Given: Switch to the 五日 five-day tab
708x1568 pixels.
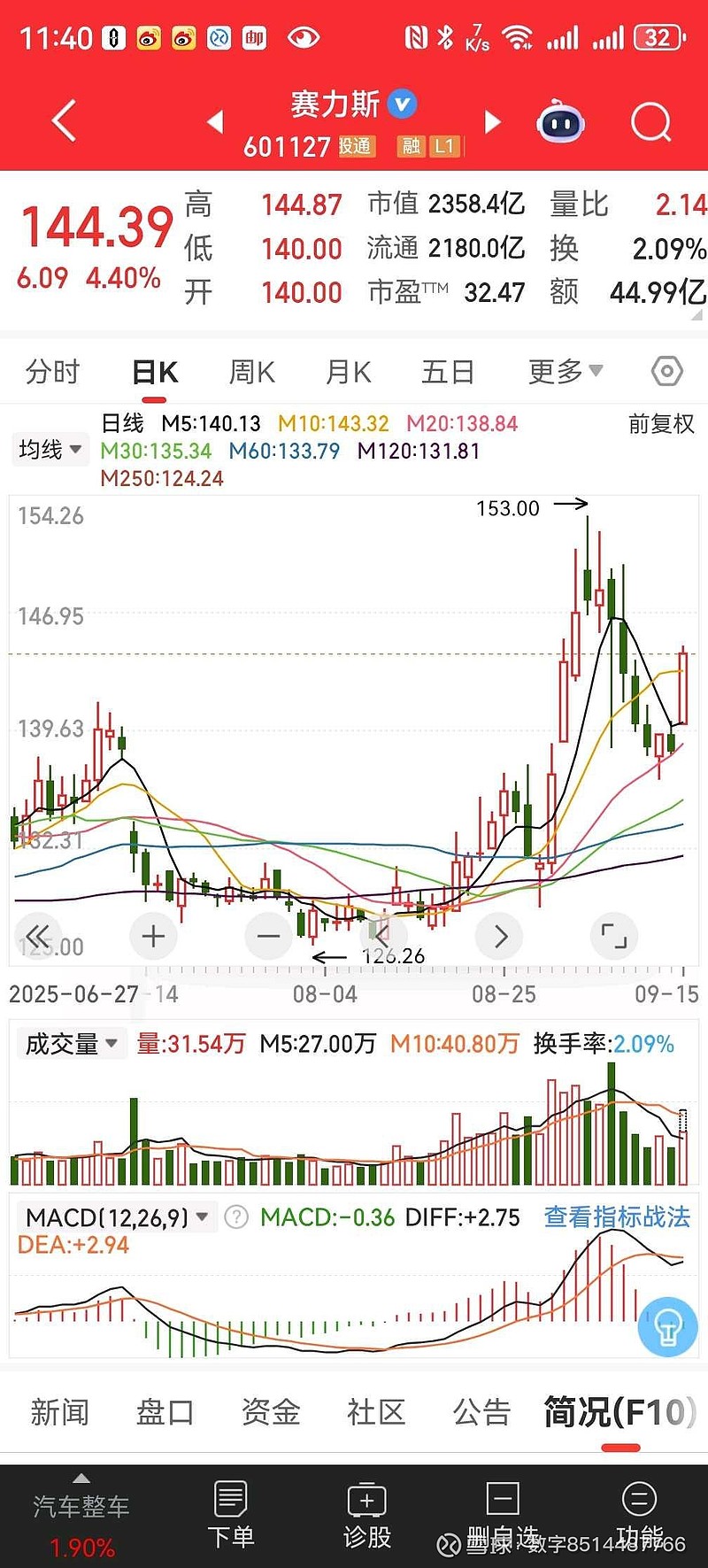Looking at the screenshot, I should (x=448, y=372).
